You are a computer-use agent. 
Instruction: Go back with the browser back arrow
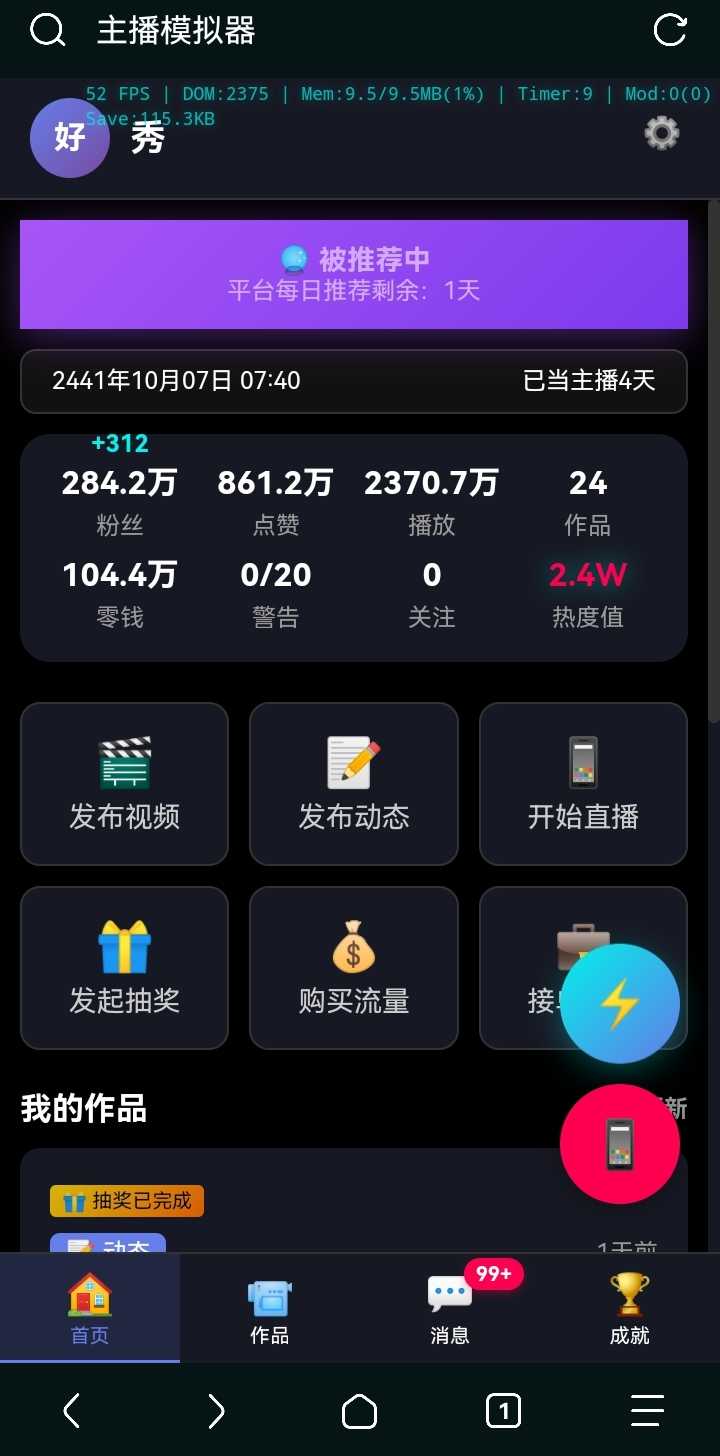71,1411
